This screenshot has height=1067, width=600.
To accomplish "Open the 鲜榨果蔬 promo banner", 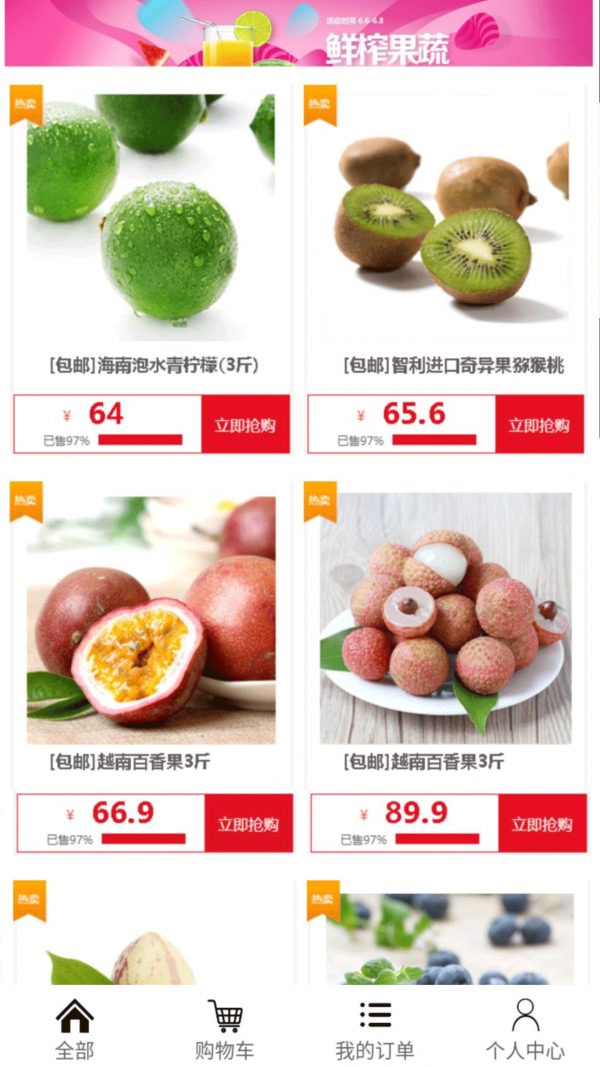I will 300,33.
